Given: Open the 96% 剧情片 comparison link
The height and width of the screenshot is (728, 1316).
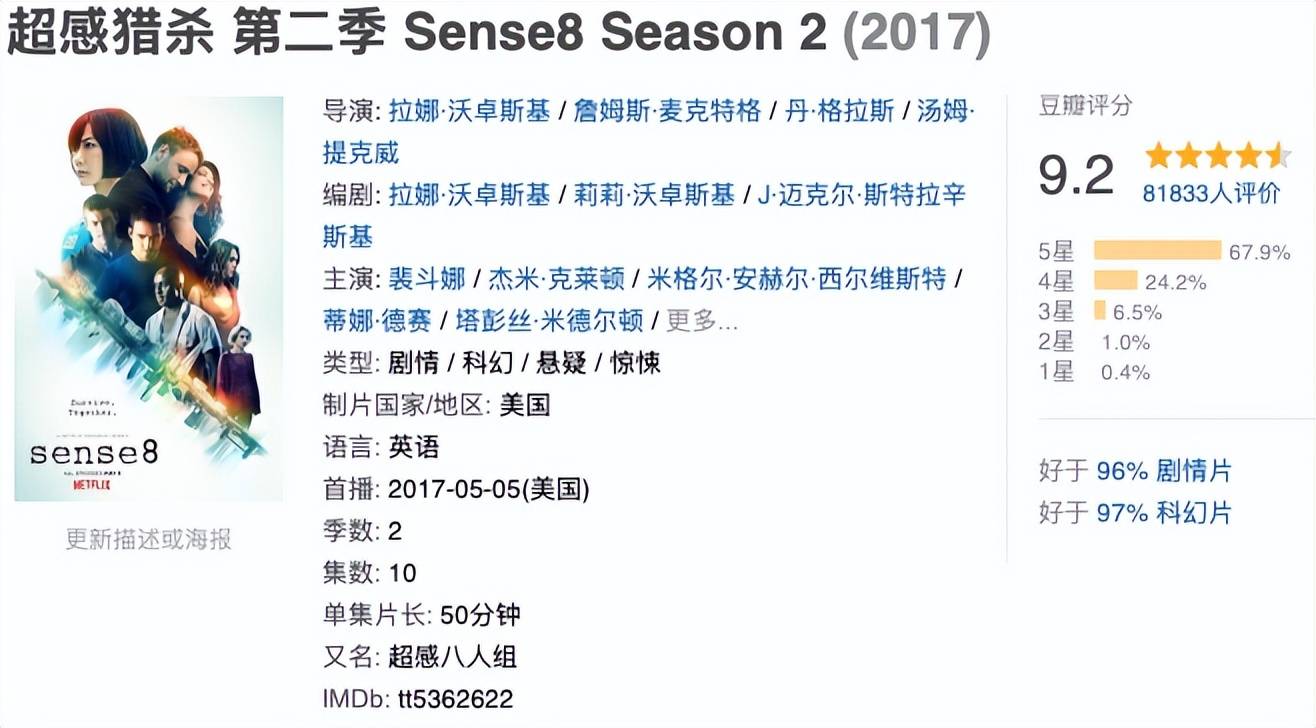Looking at the screenshot, I should (x=1164, y=471).
